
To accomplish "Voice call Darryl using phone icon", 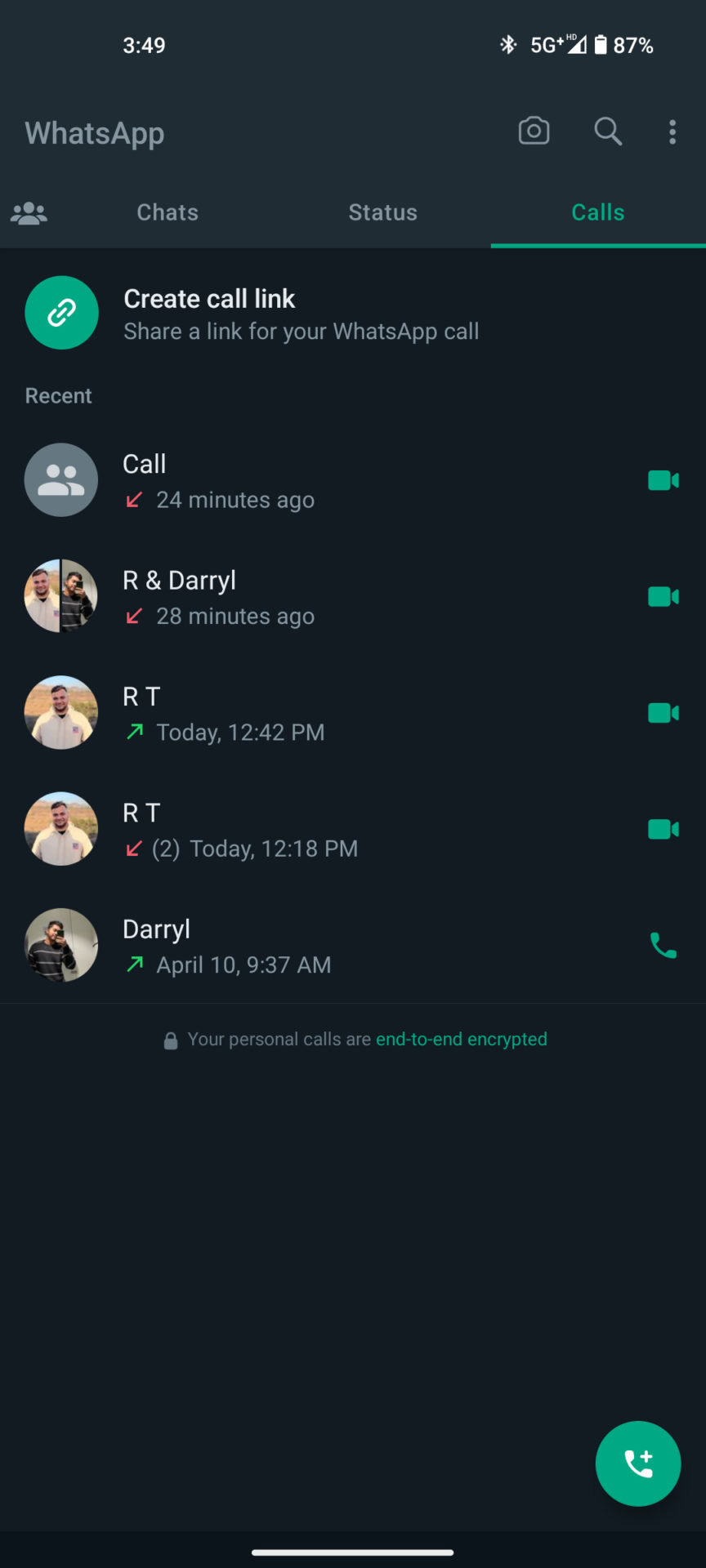I will coord(663,946).
